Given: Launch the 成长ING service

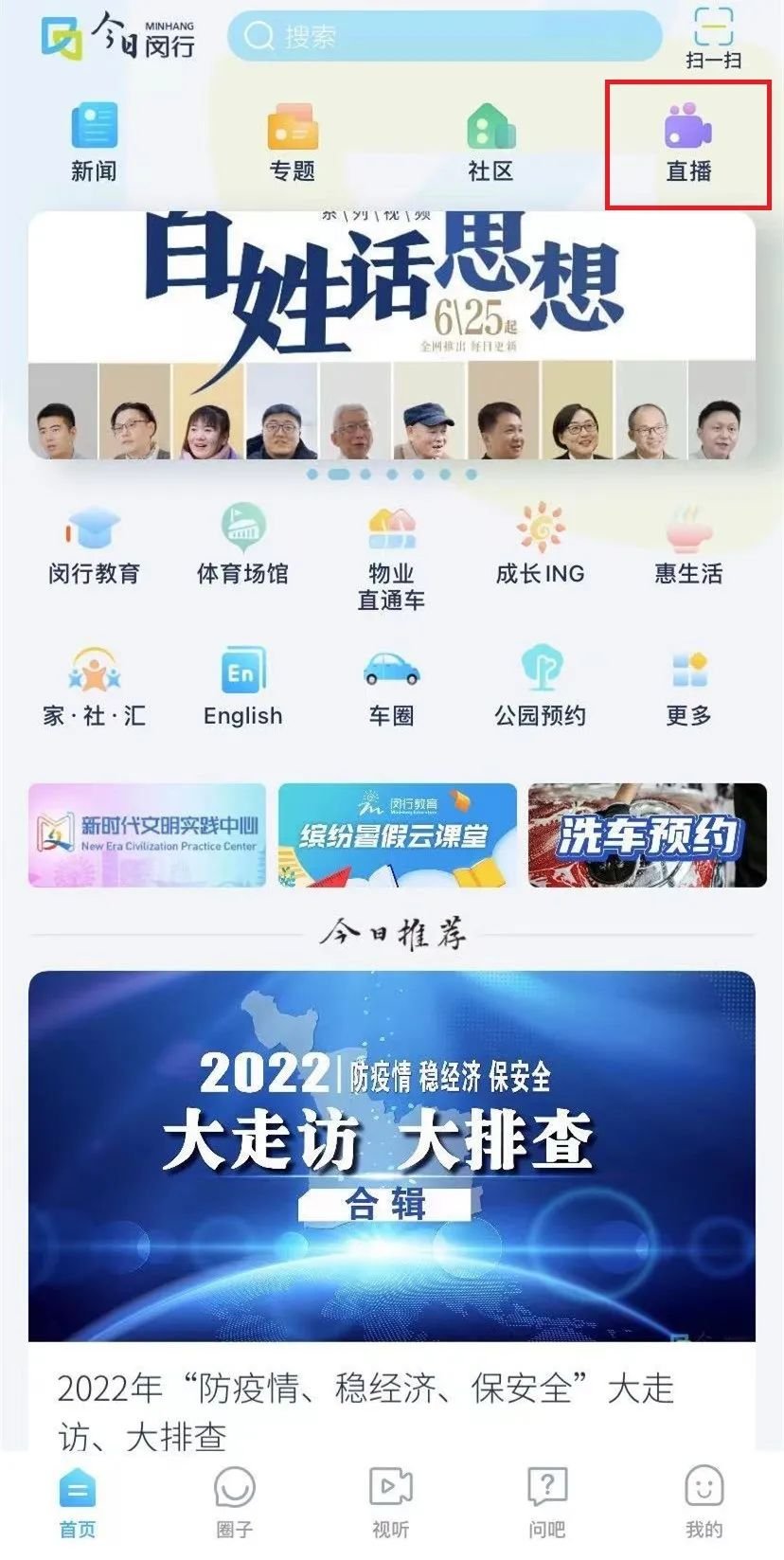Looking at the screenshot, I should (540, 545).
